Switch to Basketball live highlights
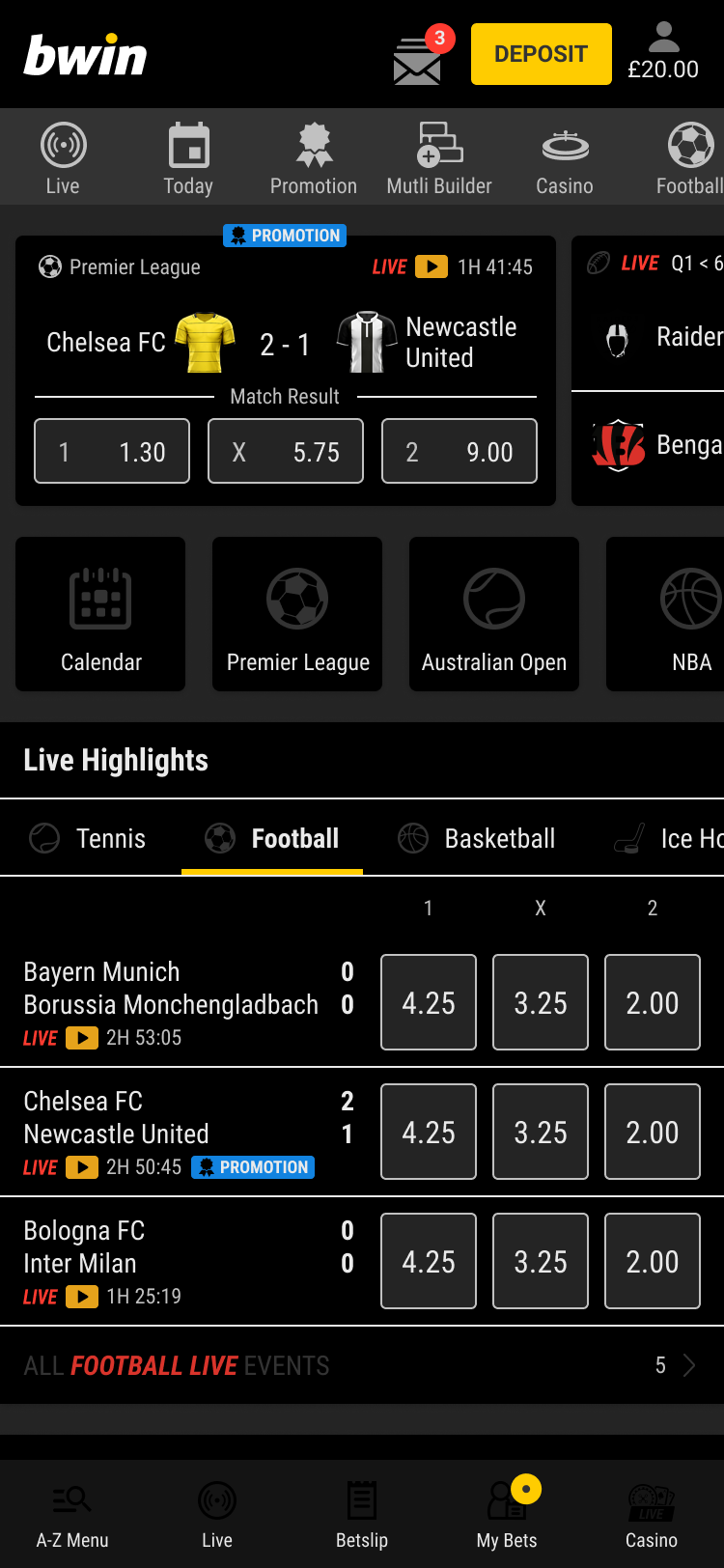The height and width of the screenshot is (1568, 724). (477, 838)
